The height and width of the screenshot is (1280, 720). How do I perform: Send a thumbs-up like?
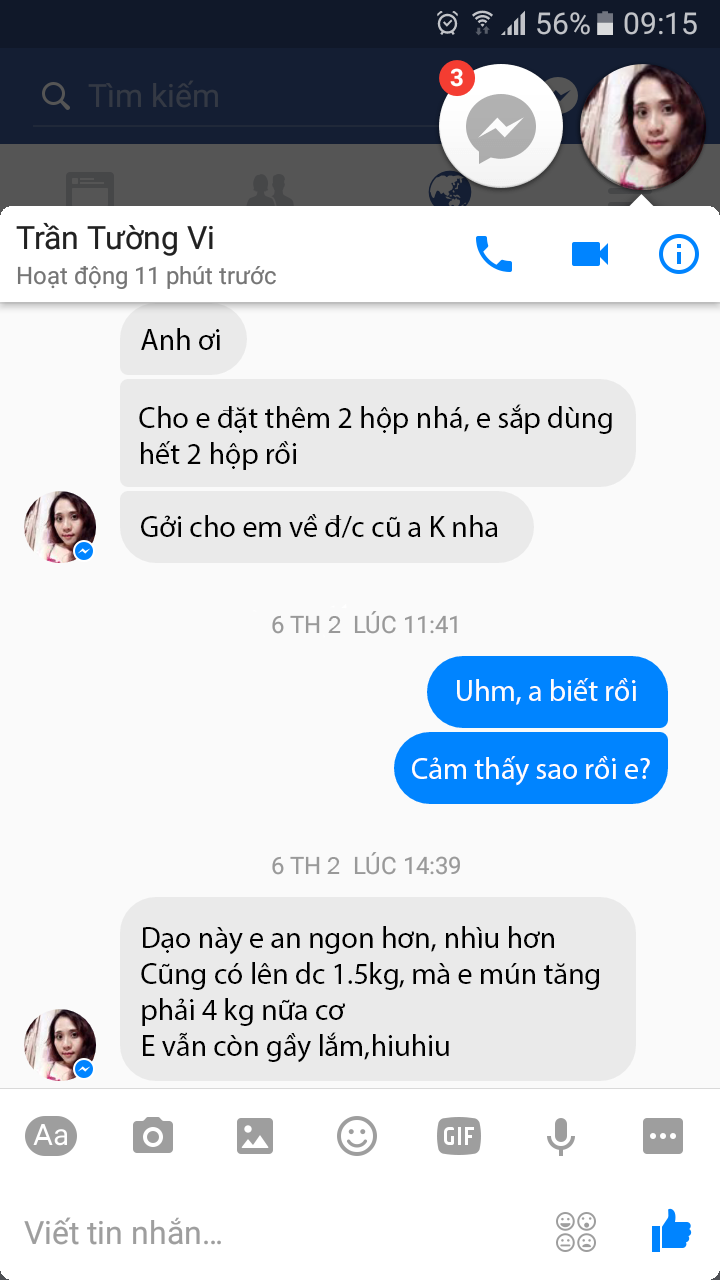pos(670,1230)
